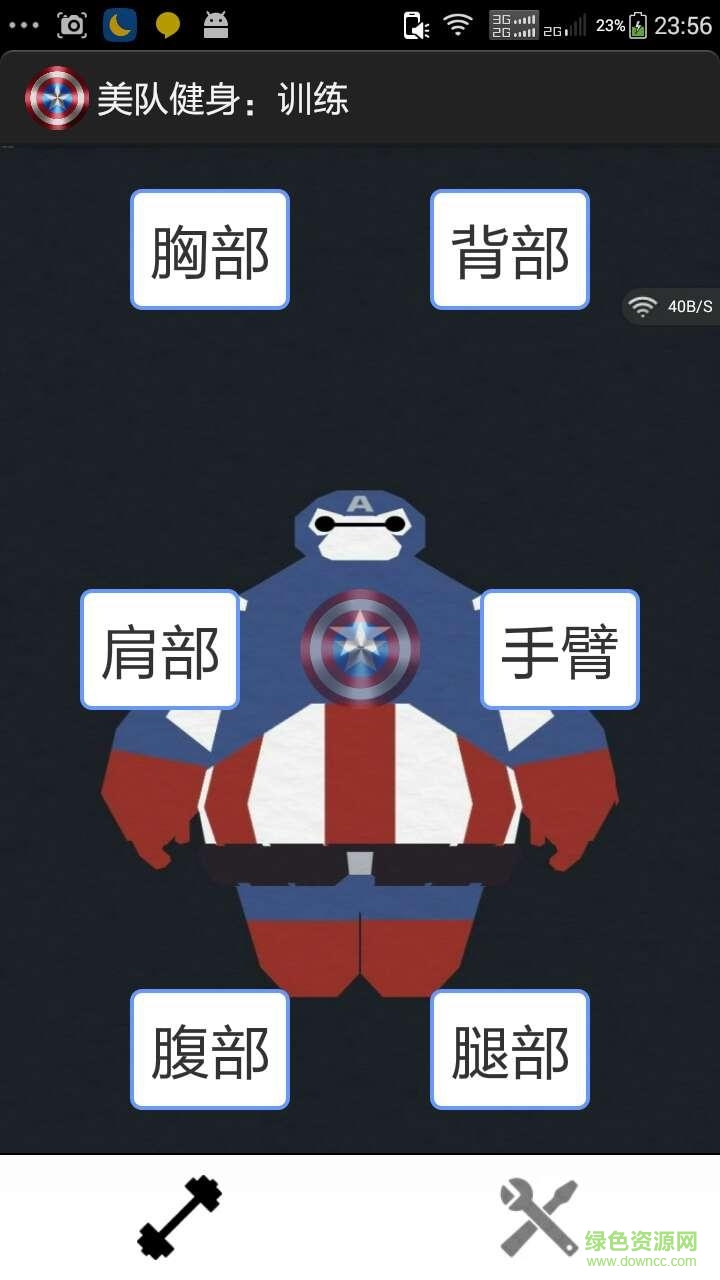Switch to the dumbbell training tab

point(180,1217)
